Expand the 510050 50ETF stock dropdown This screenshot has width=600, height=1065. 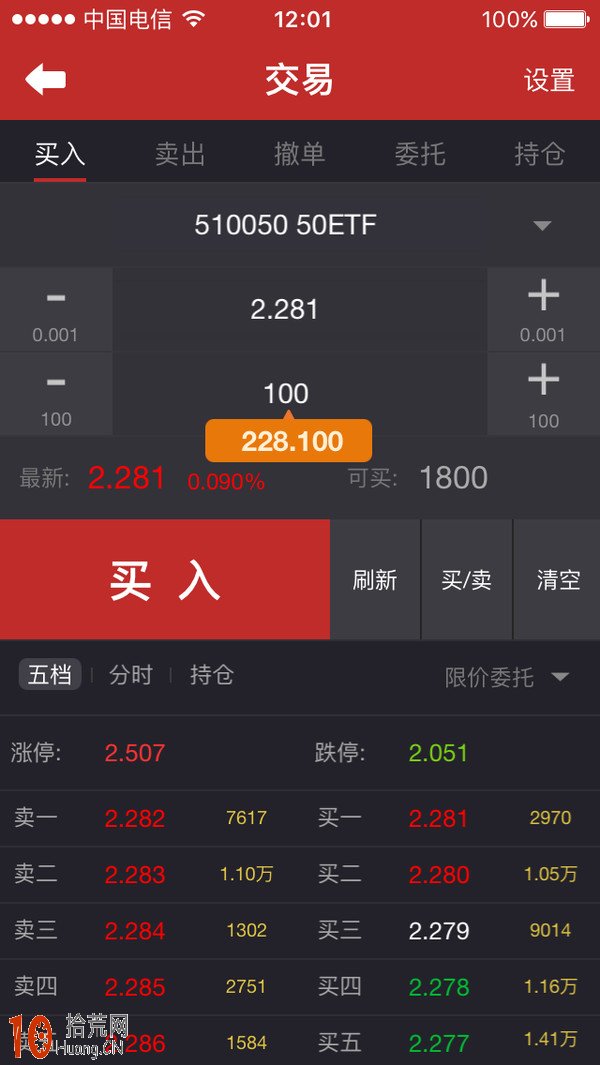300,225
